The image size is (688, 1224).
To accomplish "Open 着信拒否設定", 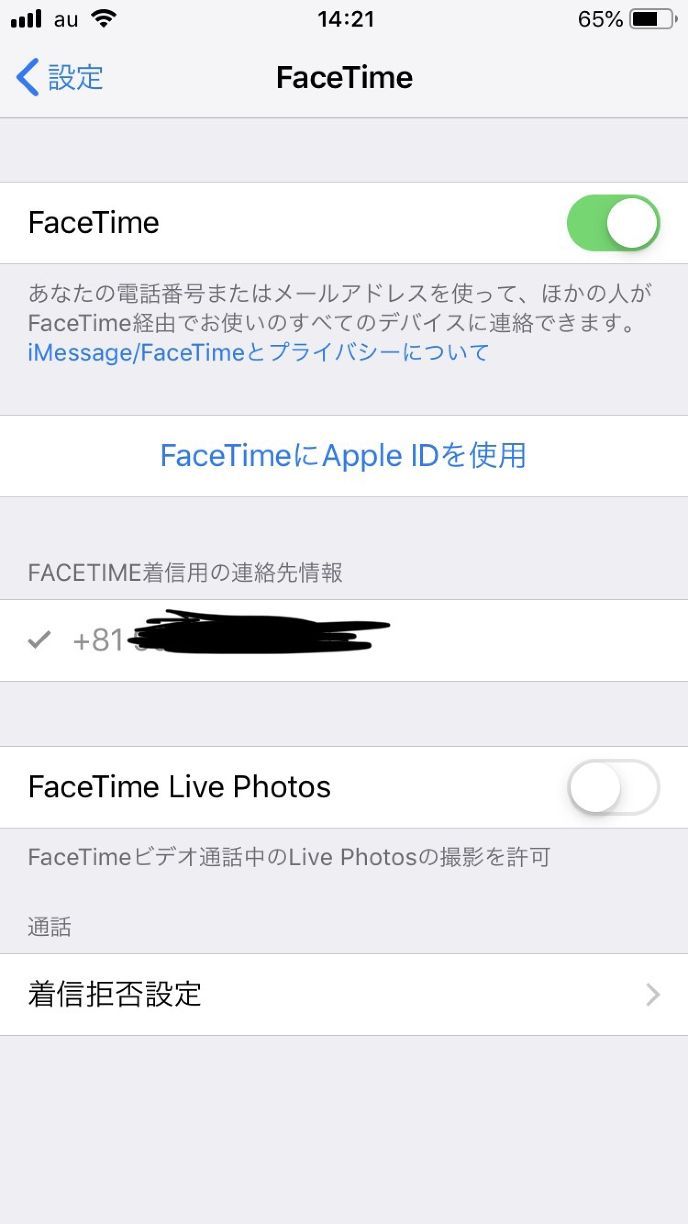I will tap(343, 994).
